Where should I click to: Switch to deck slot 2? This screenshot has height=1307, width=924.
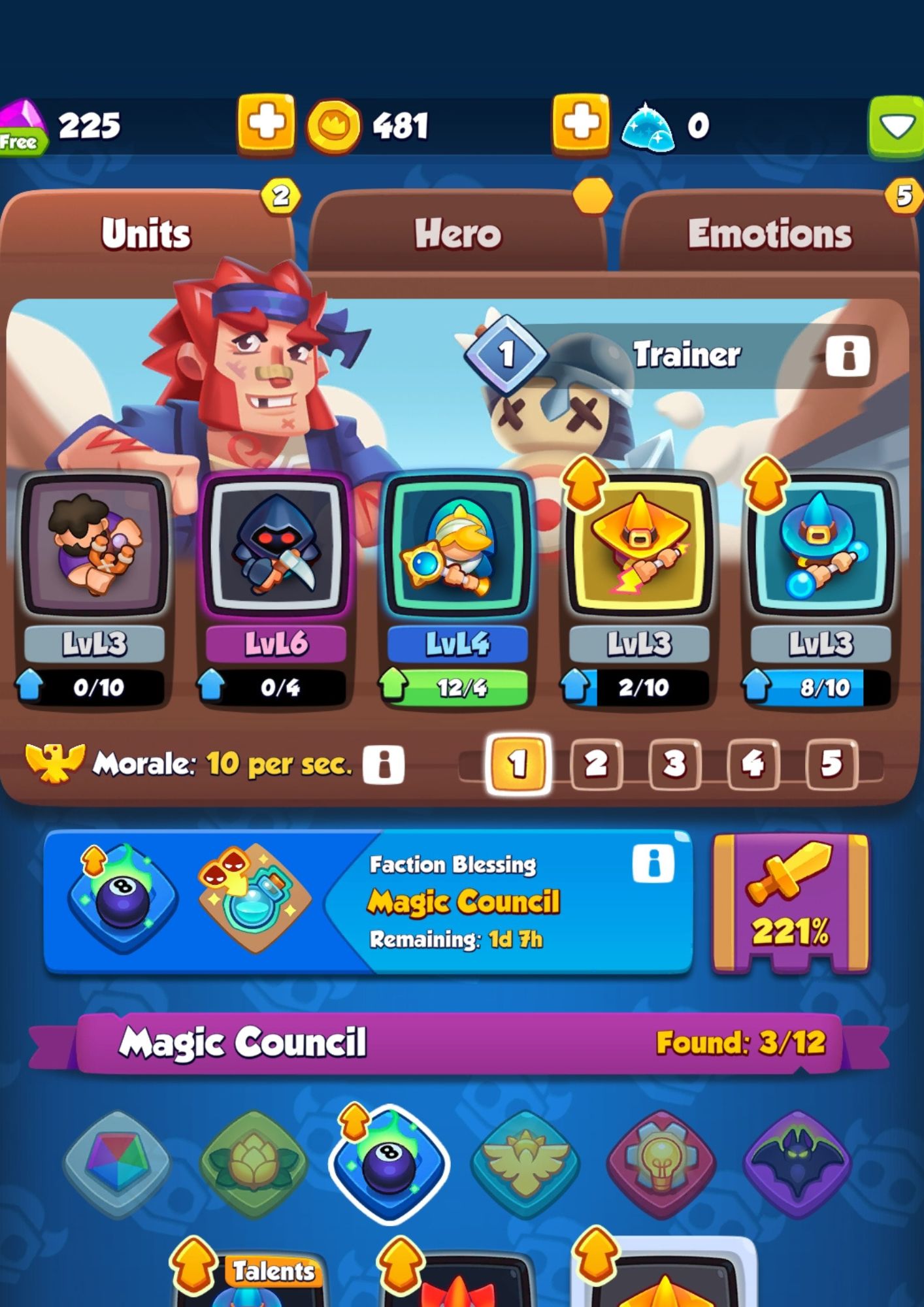[x=596, y=764]
